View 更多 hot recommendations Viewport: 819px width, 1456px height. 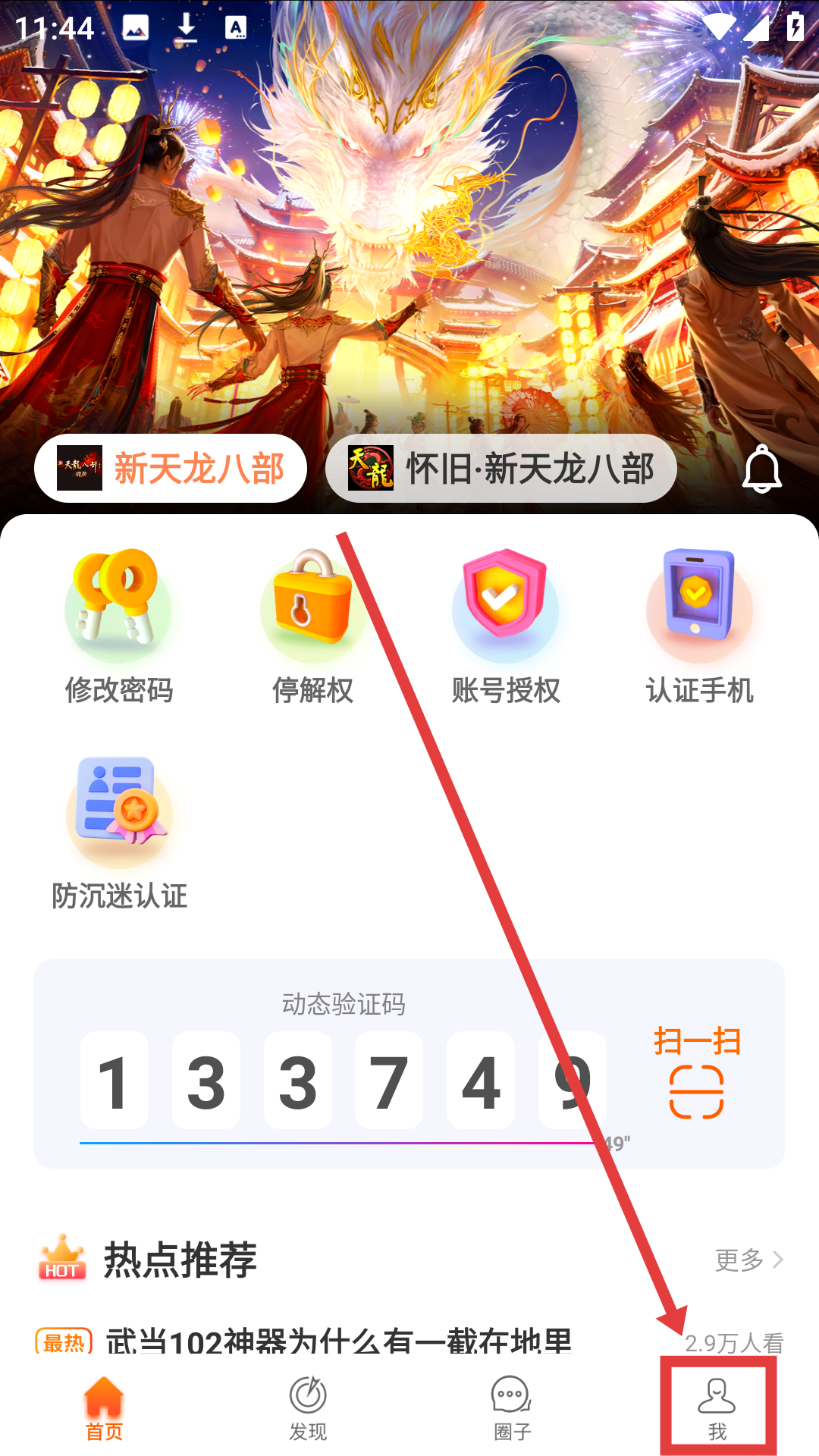pos(748,1260)
